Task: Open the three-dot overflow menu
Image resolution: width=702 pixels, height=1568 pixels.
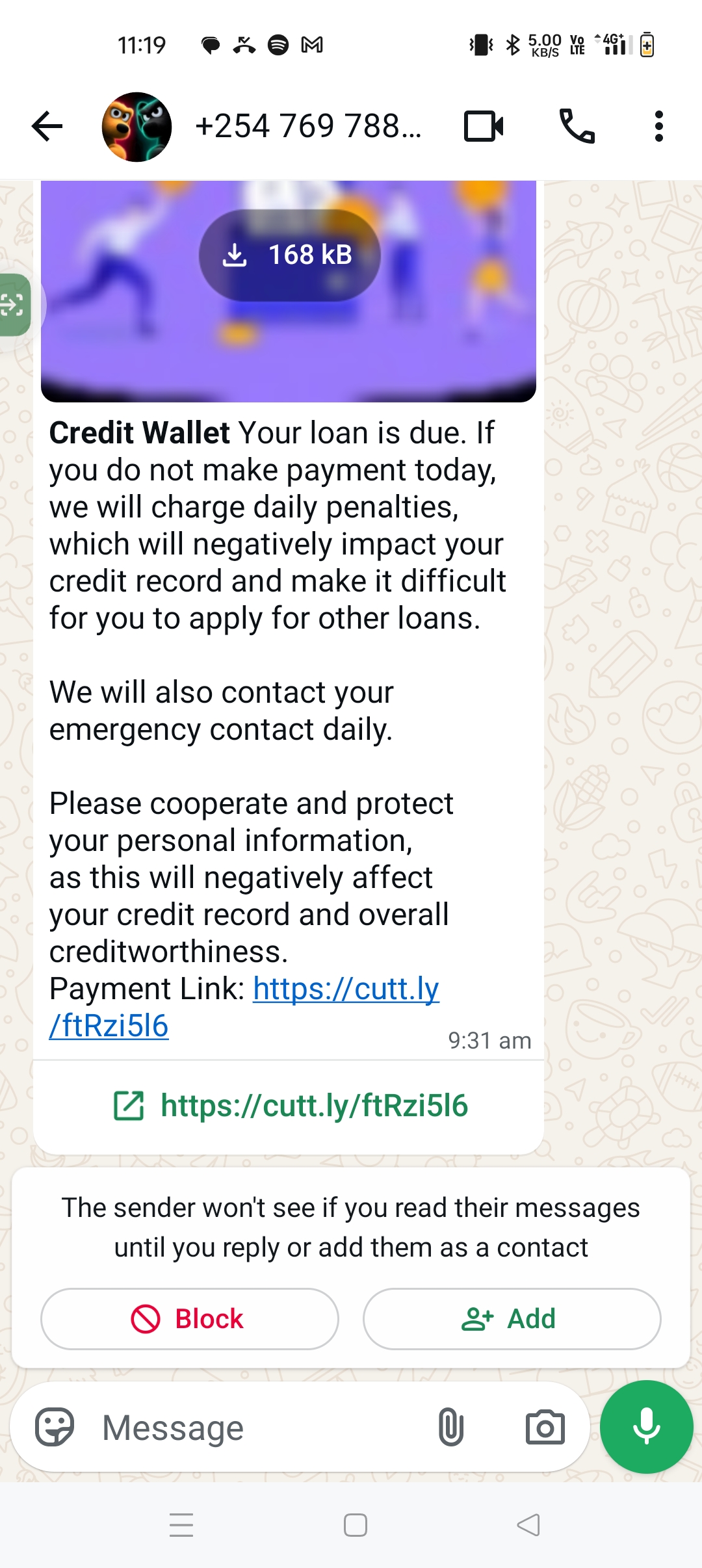Action: [658, 126]
